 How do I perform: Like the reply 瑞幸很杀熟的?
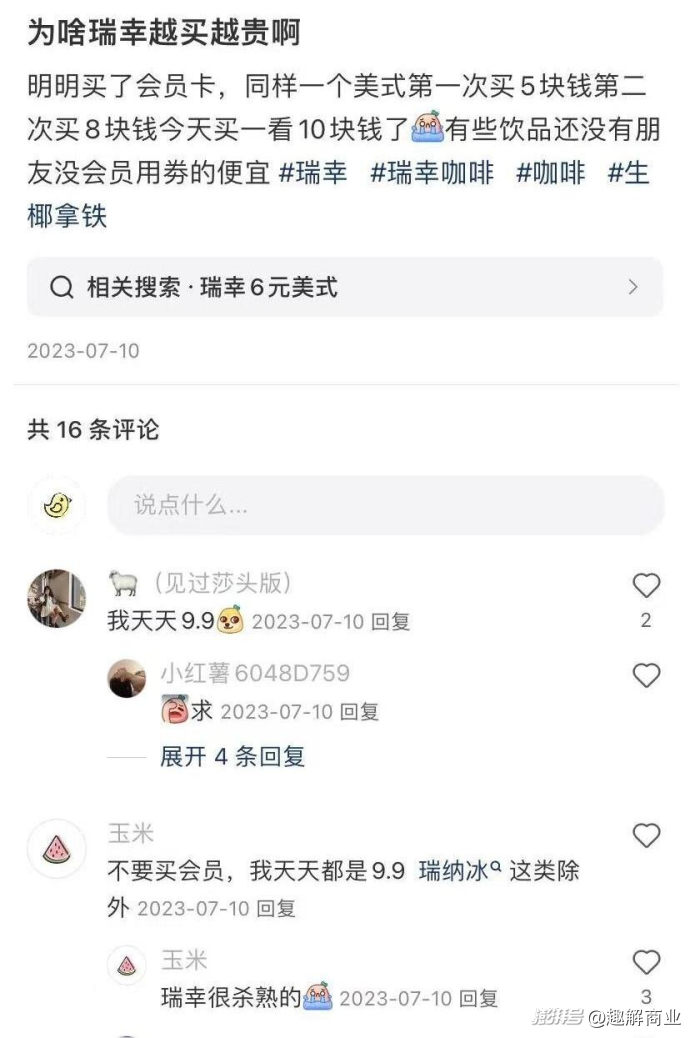646,962
